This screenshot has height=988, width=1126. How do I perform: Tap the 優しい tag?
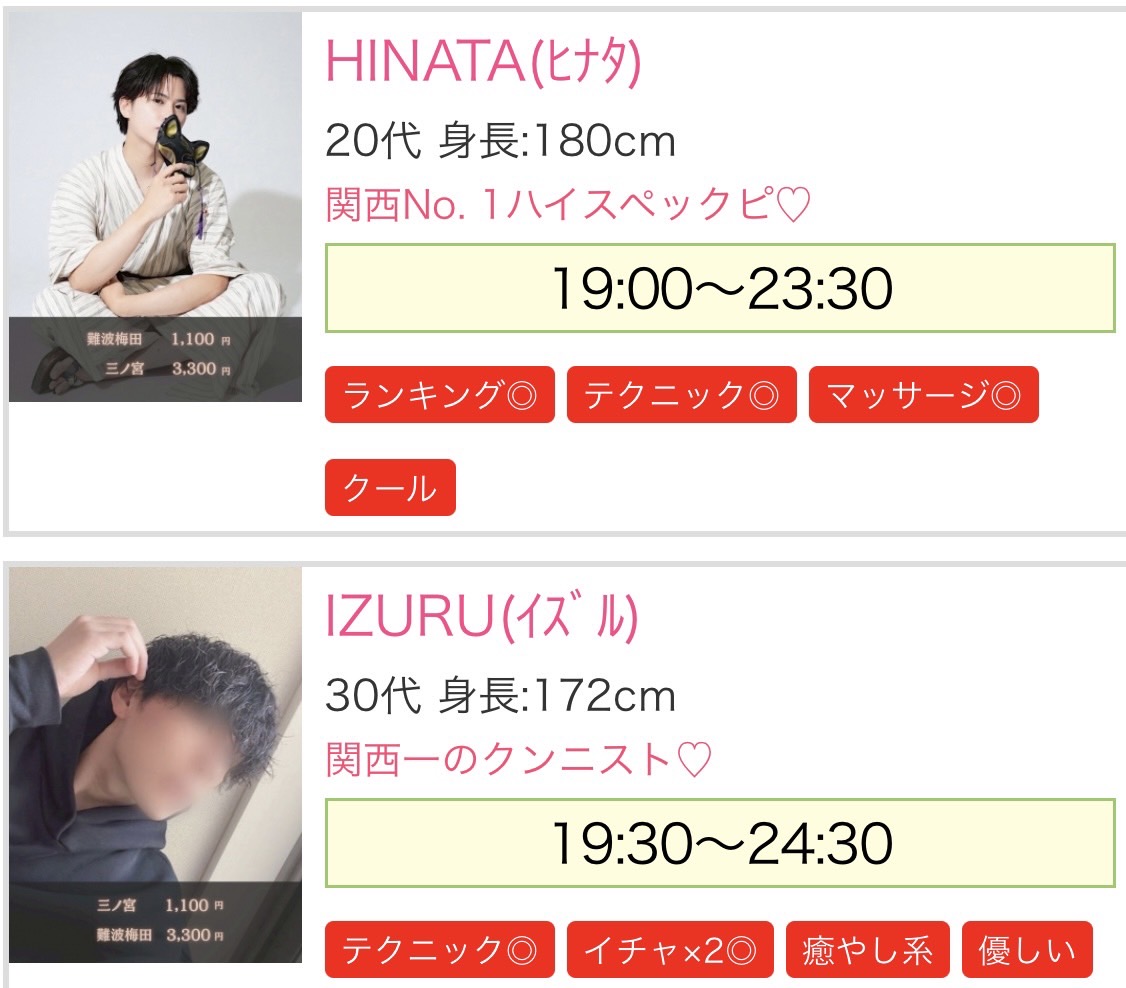tap(1027, 950)
